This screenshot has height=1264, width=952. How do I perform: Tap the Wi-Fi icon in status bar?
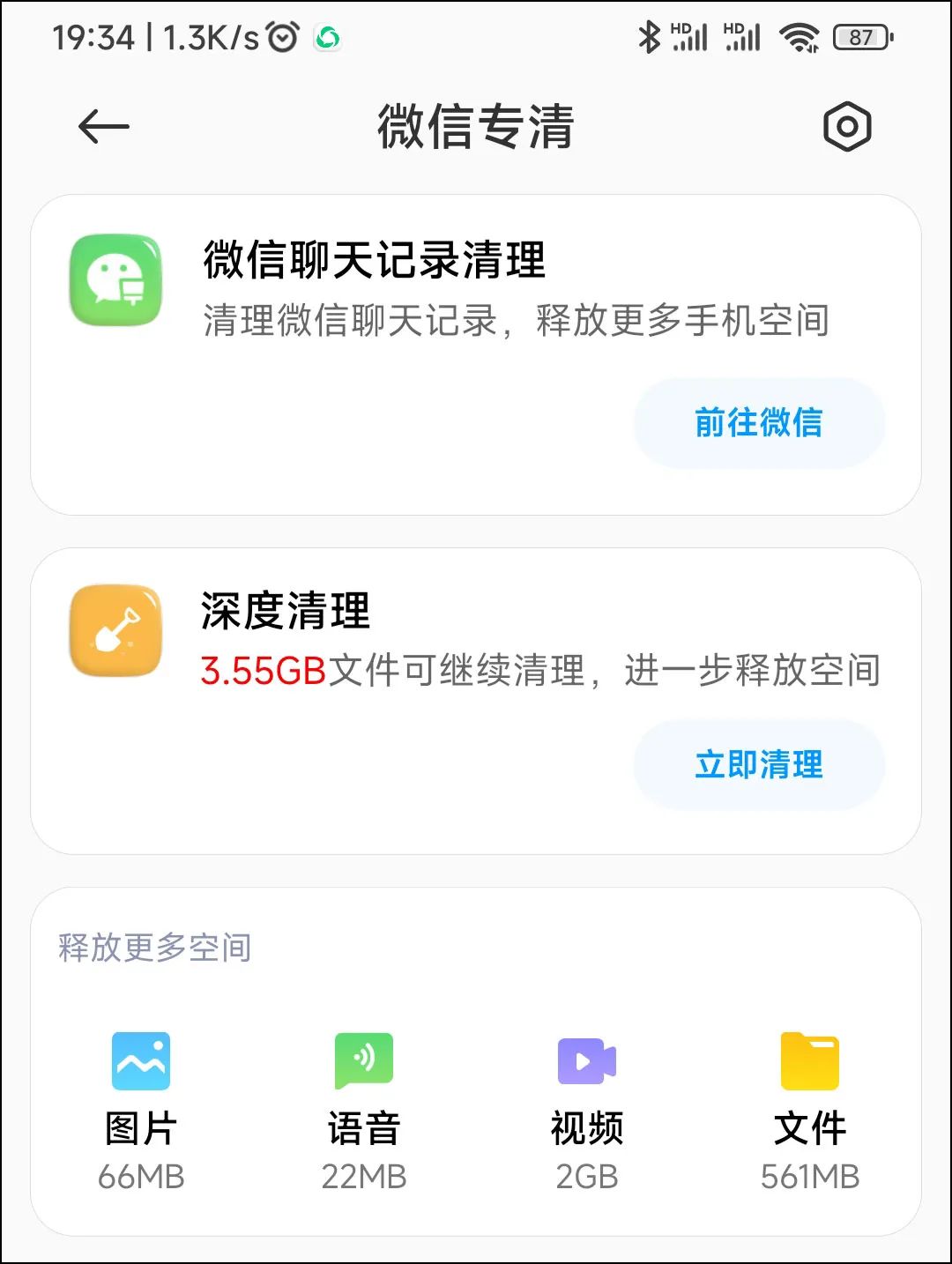pos(799,37)
